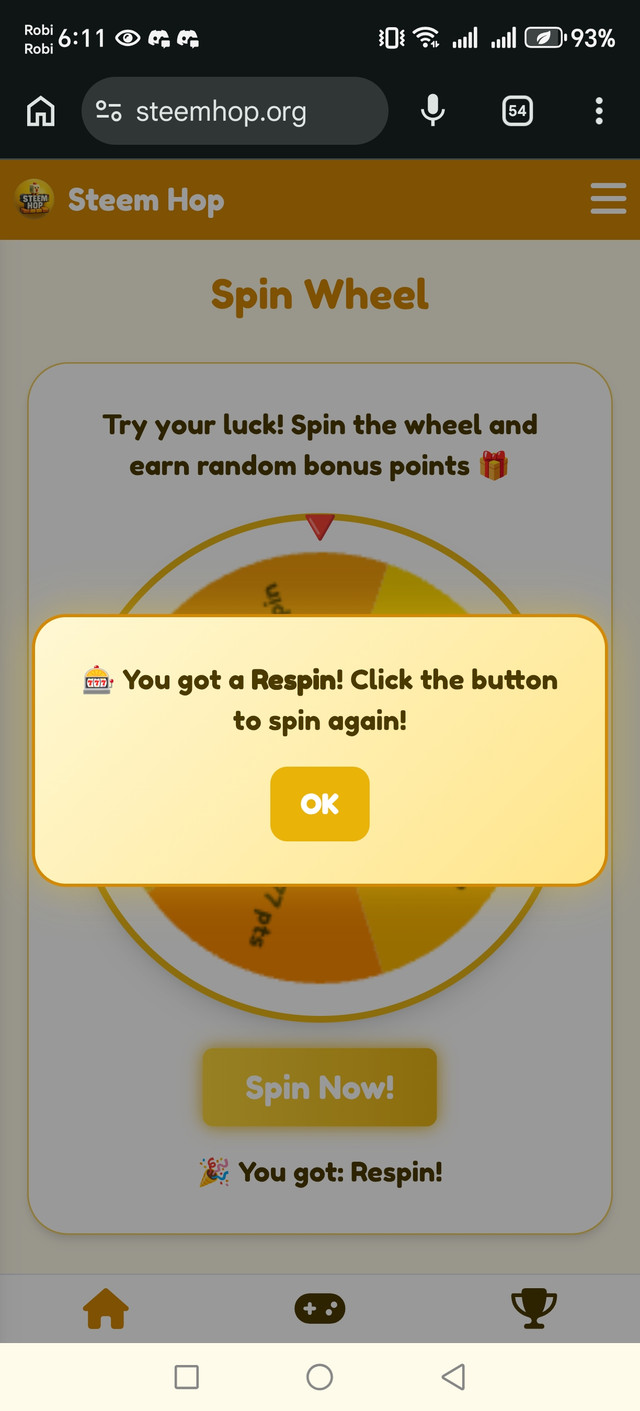Go to the home tab in bottom bar
The width and height of the screenshot is (640, 1411).
tap(106, 1308)
